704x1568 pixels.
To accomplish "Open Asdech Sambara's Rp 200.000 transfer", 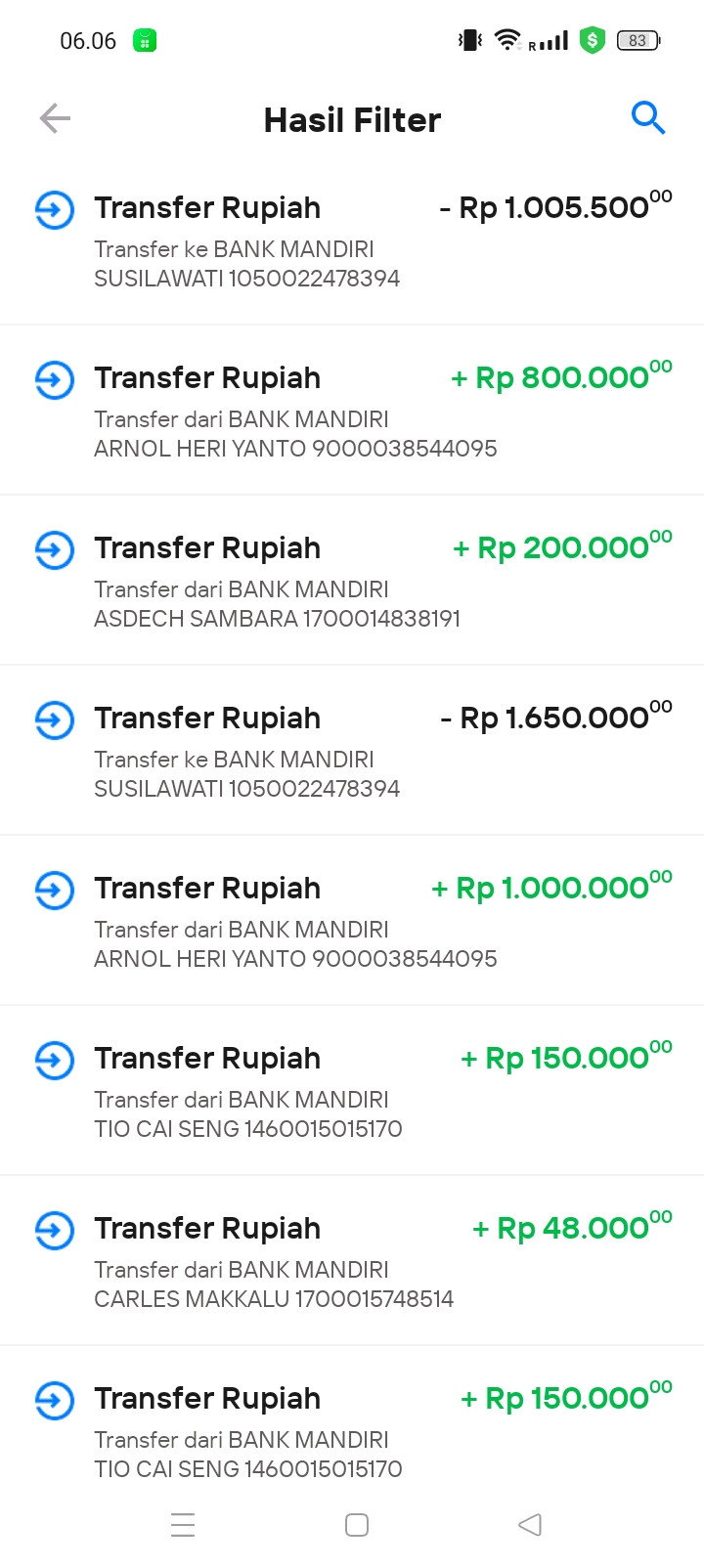I will (352, 581).
